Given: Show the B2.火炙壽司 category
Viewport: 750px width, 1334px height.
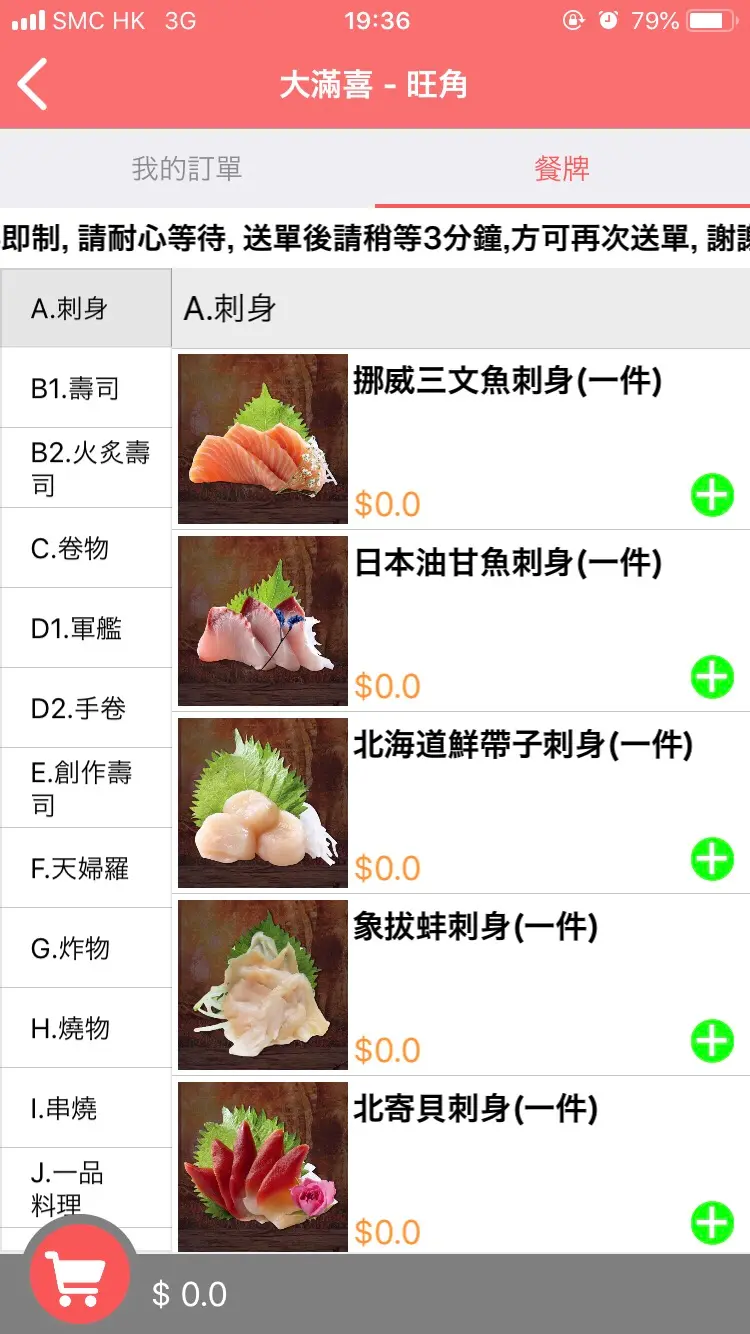Looking at the screenshot, I should 86,468.
